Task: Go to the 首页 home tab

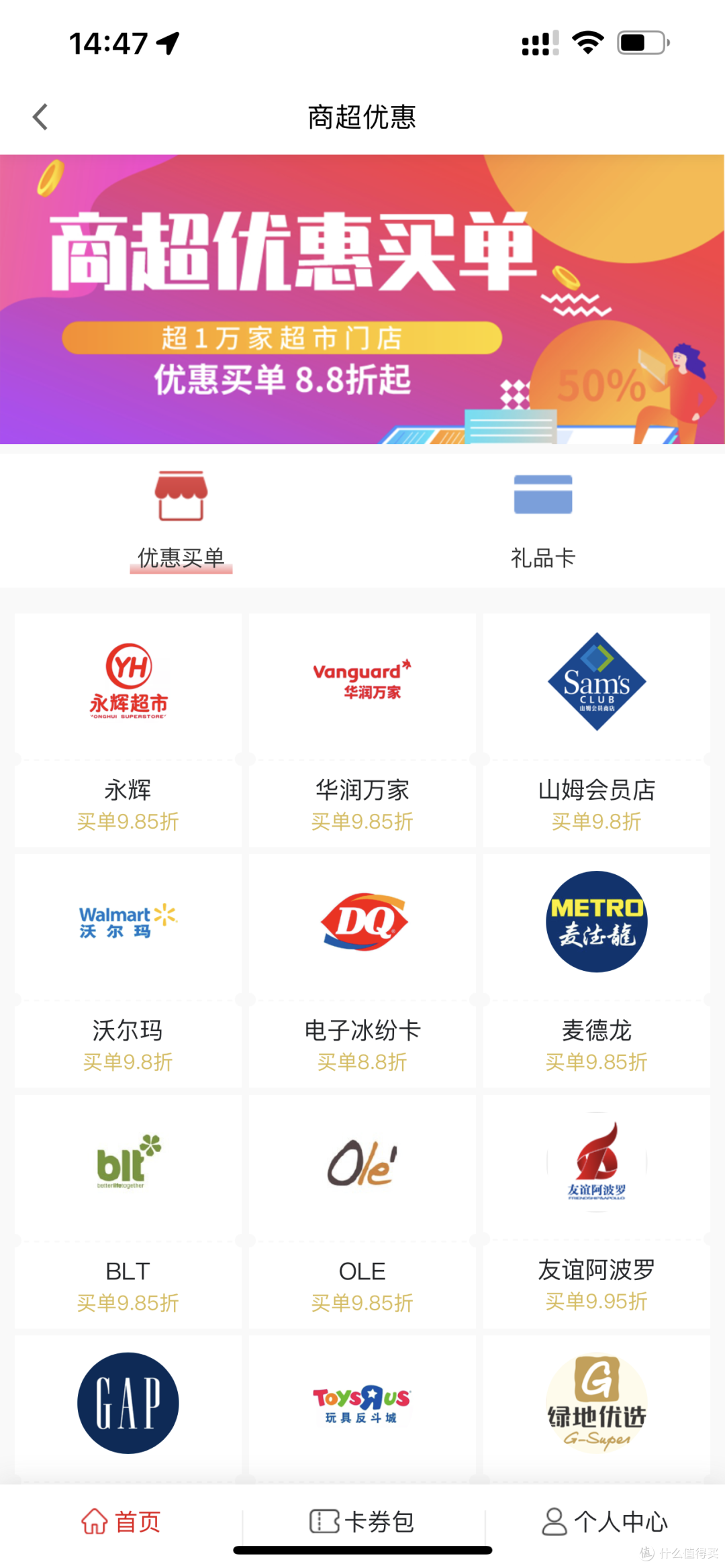Action: pos(121,1522)
